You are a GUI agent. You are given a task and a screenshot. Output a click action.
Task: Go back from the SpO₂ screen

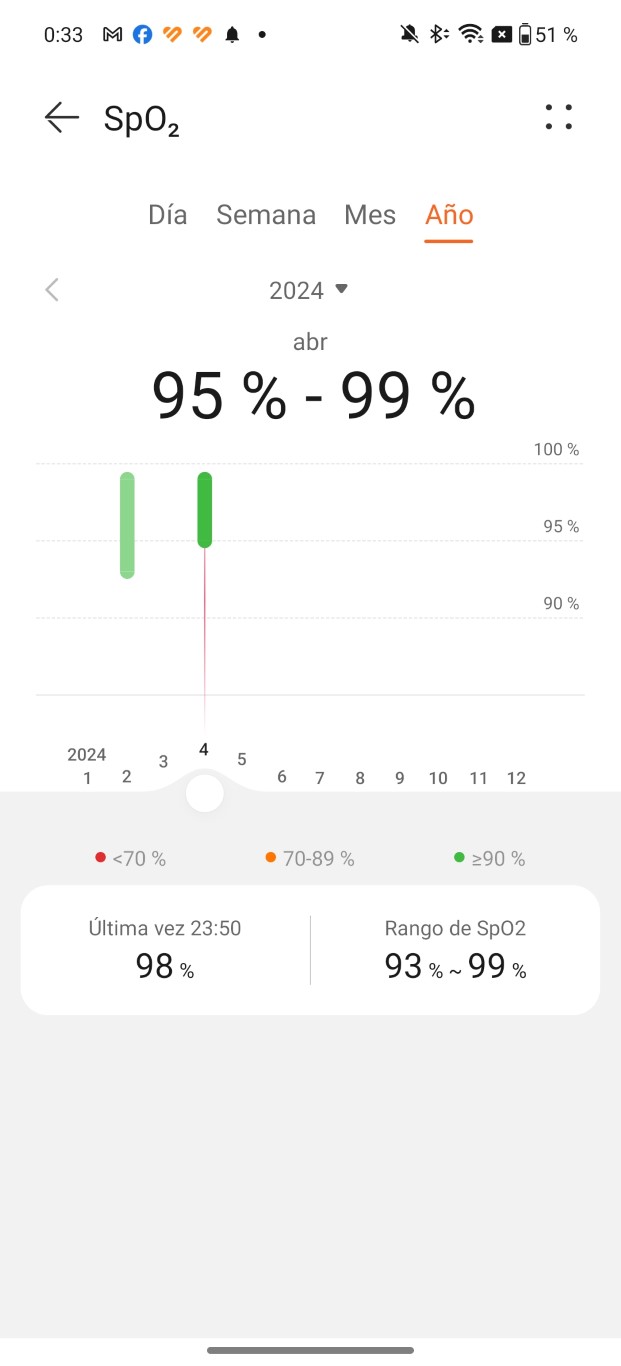(62, 118)
